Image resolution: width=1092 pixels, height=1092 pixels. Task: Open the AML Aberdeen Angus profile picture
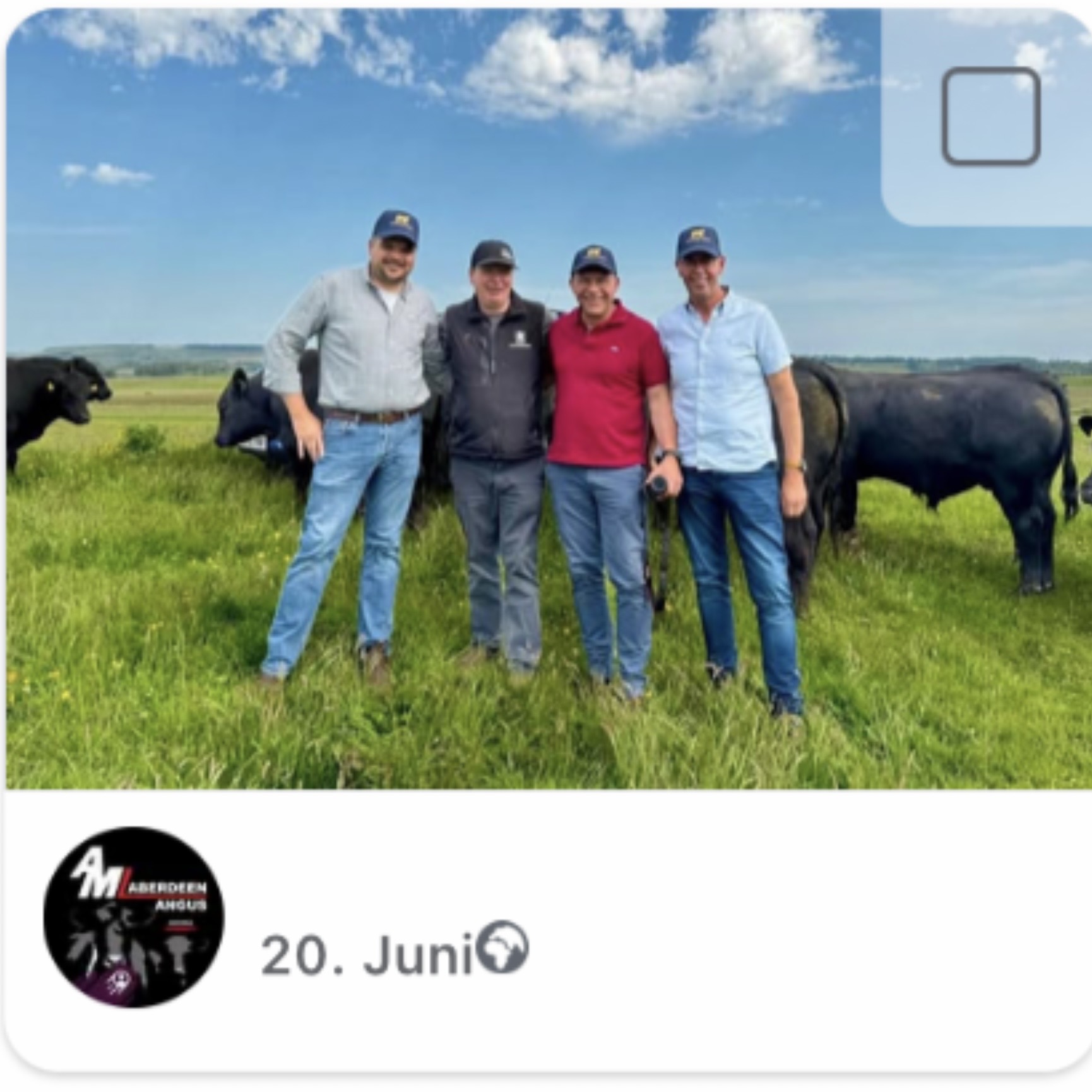(x=134, y=917)
